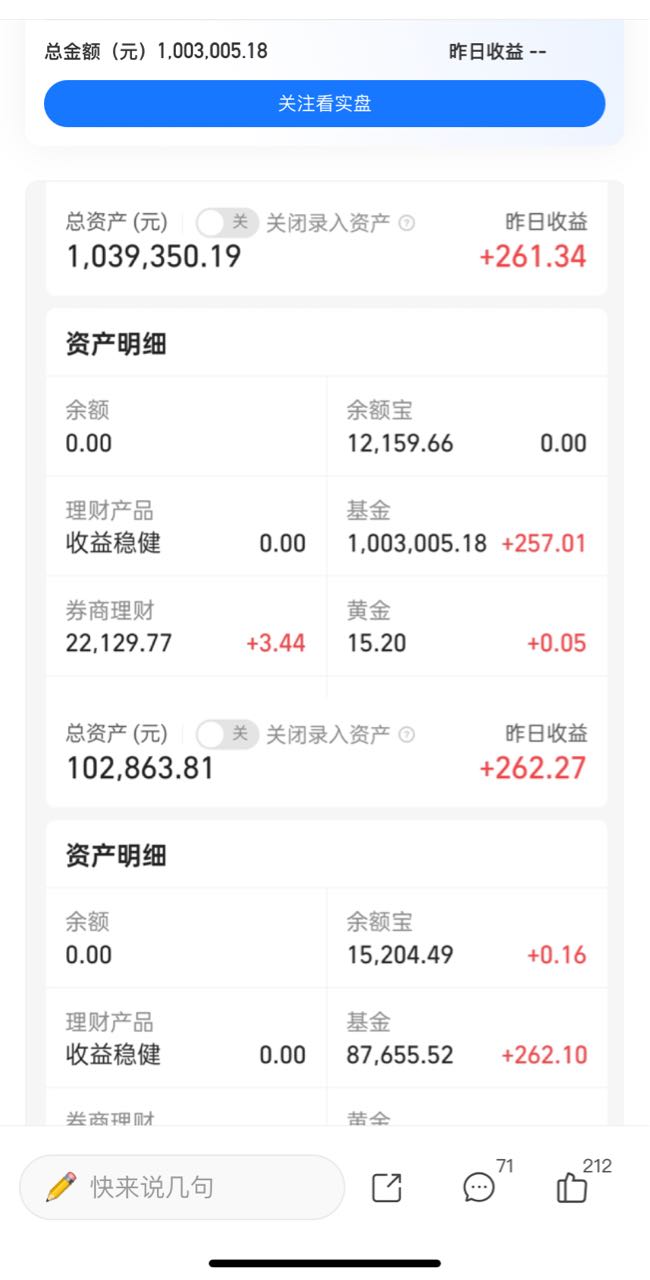
Task: Open the post image showing 102,863.81 total assets
Action: point(326,910)
